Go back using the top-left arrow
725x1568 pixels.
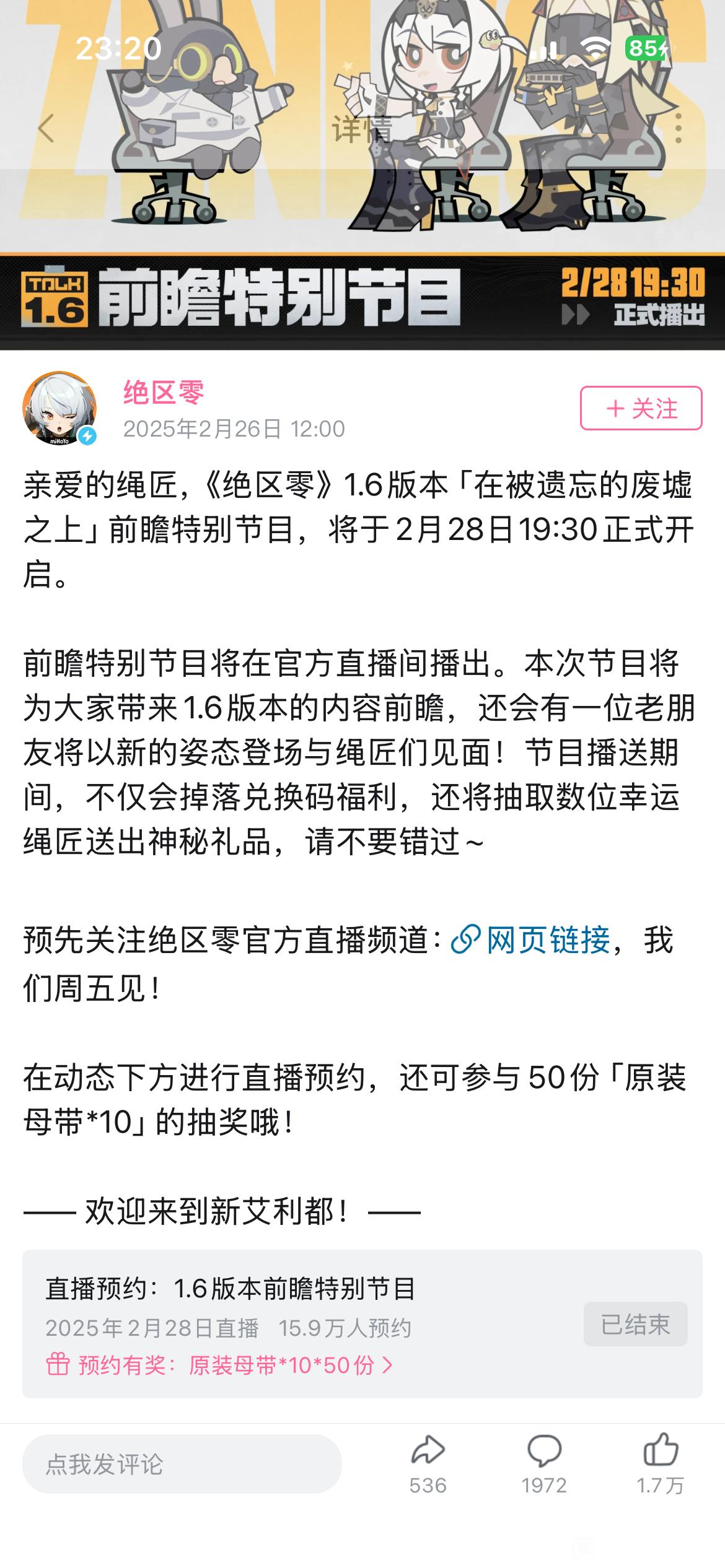[x=46, y=129]
